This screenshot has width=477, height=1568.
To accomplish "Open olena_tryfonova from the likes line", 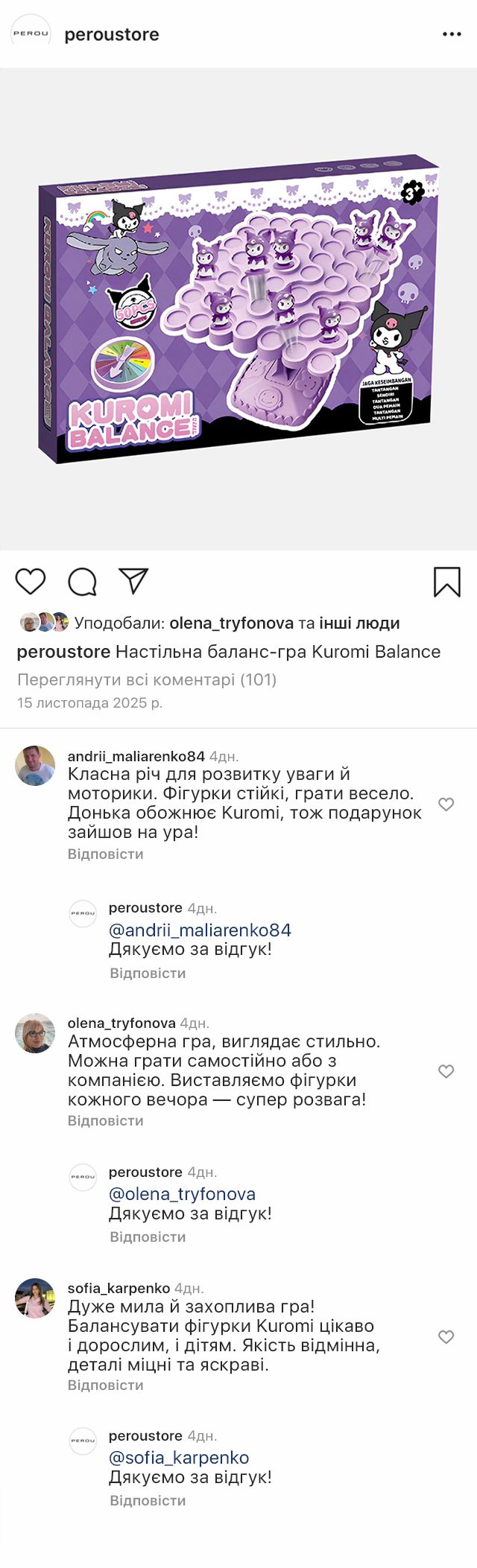I will [x=231, y=623].
